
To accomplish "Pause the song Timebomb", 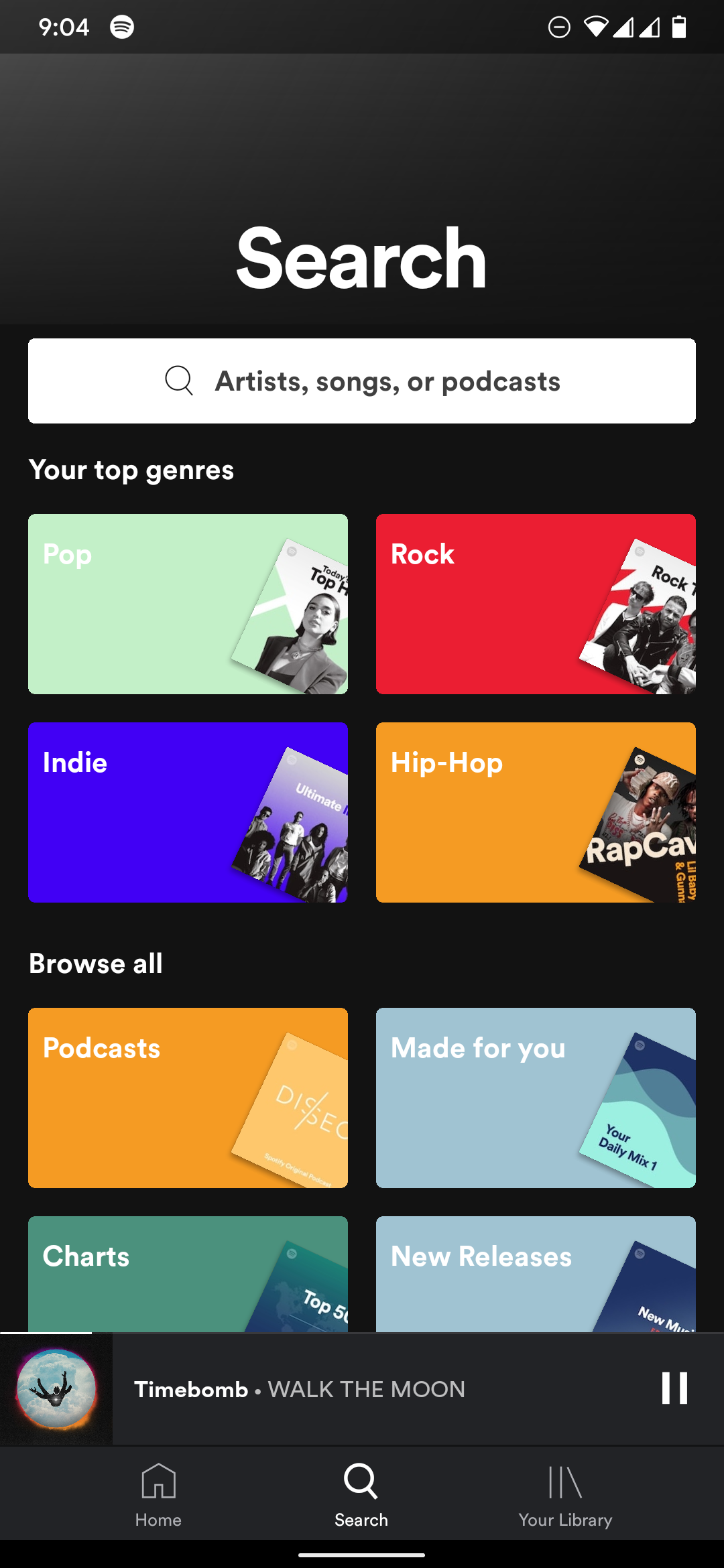I will 674,1388.
